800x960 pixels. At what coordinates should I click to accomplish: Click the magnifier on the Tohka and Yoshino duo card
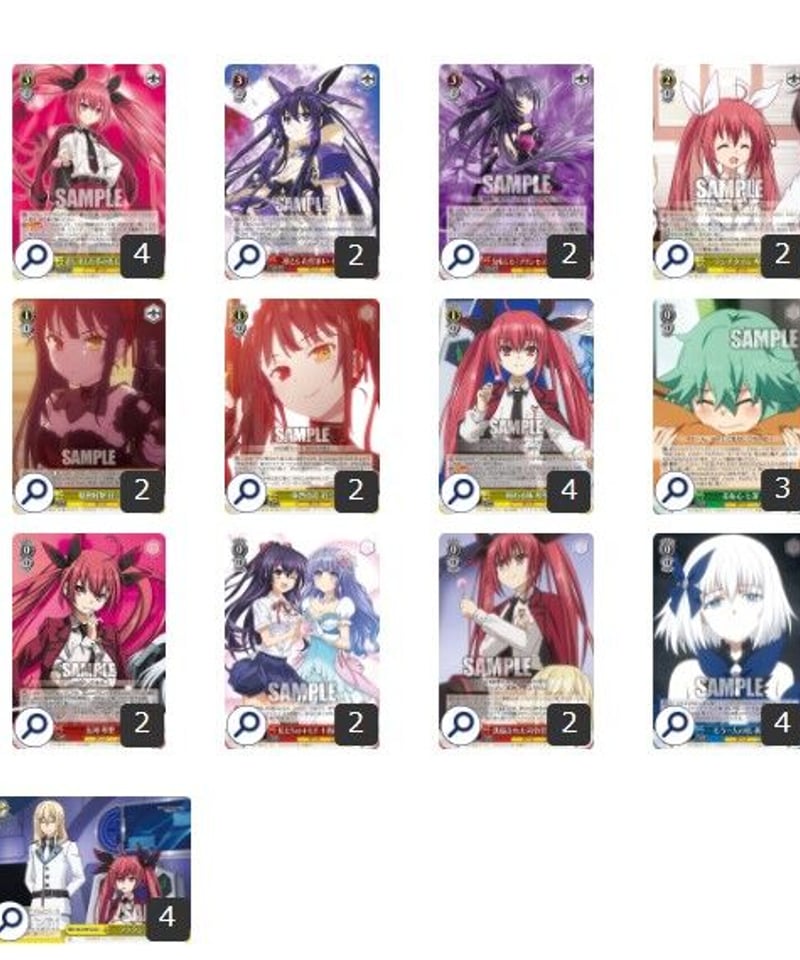click(247, 725)
